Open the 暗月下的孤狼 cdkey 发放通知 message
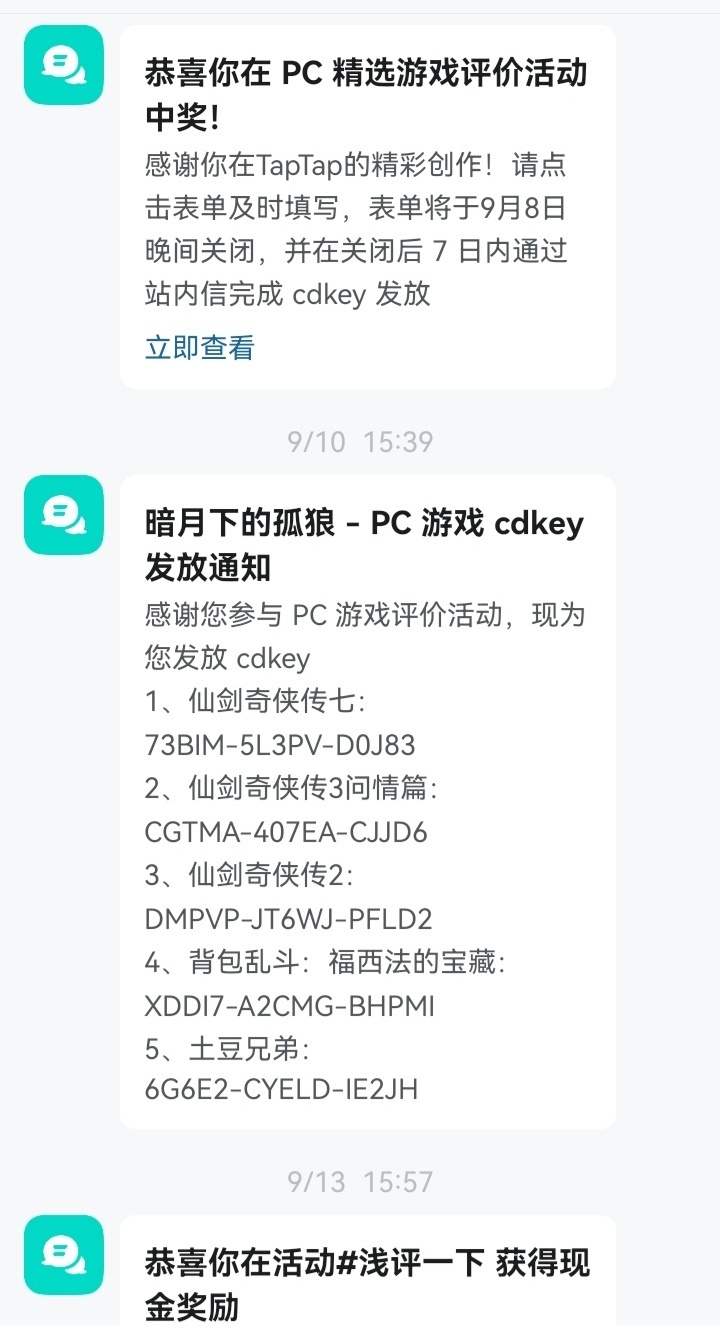The image size is (720, 1337). (366, 545)
